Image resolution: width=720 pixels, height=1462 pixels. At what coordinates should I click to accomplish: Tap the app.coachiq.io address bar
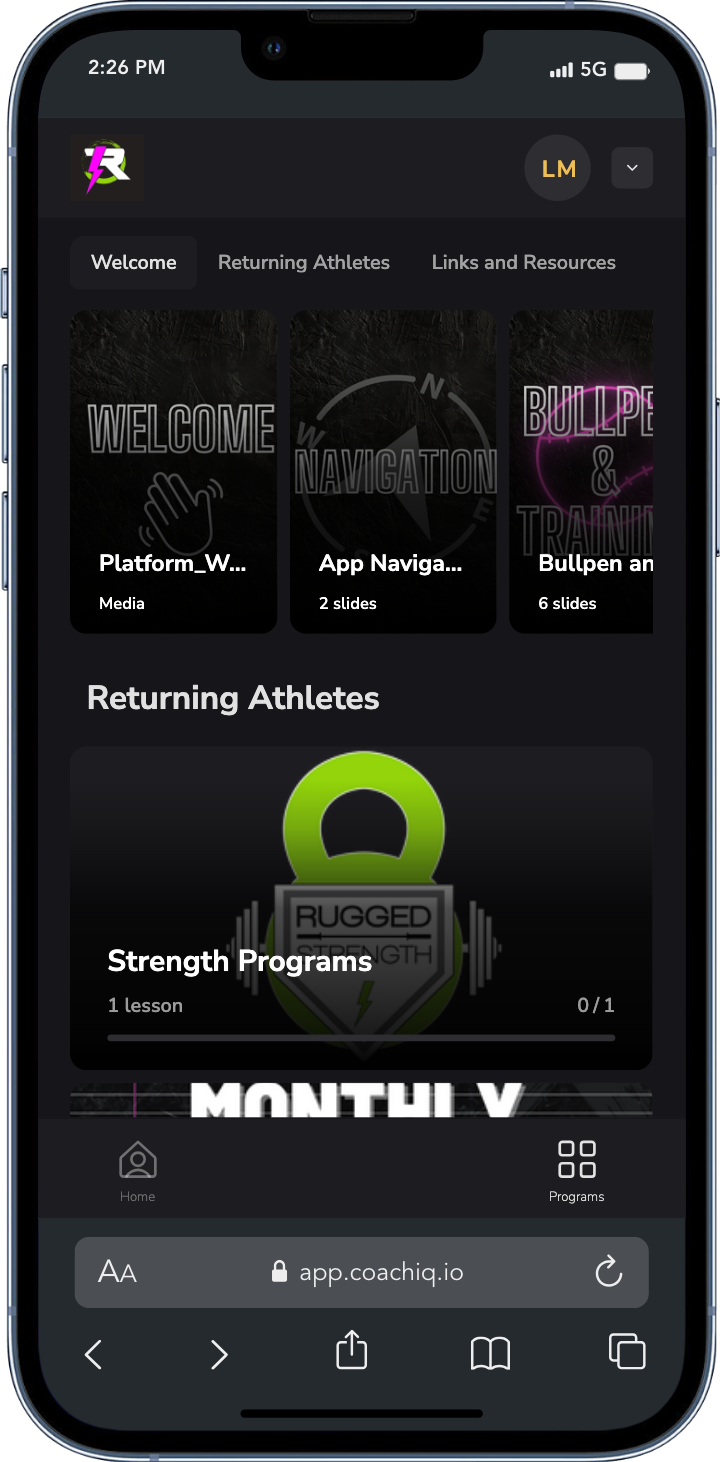click(370, 1272)
